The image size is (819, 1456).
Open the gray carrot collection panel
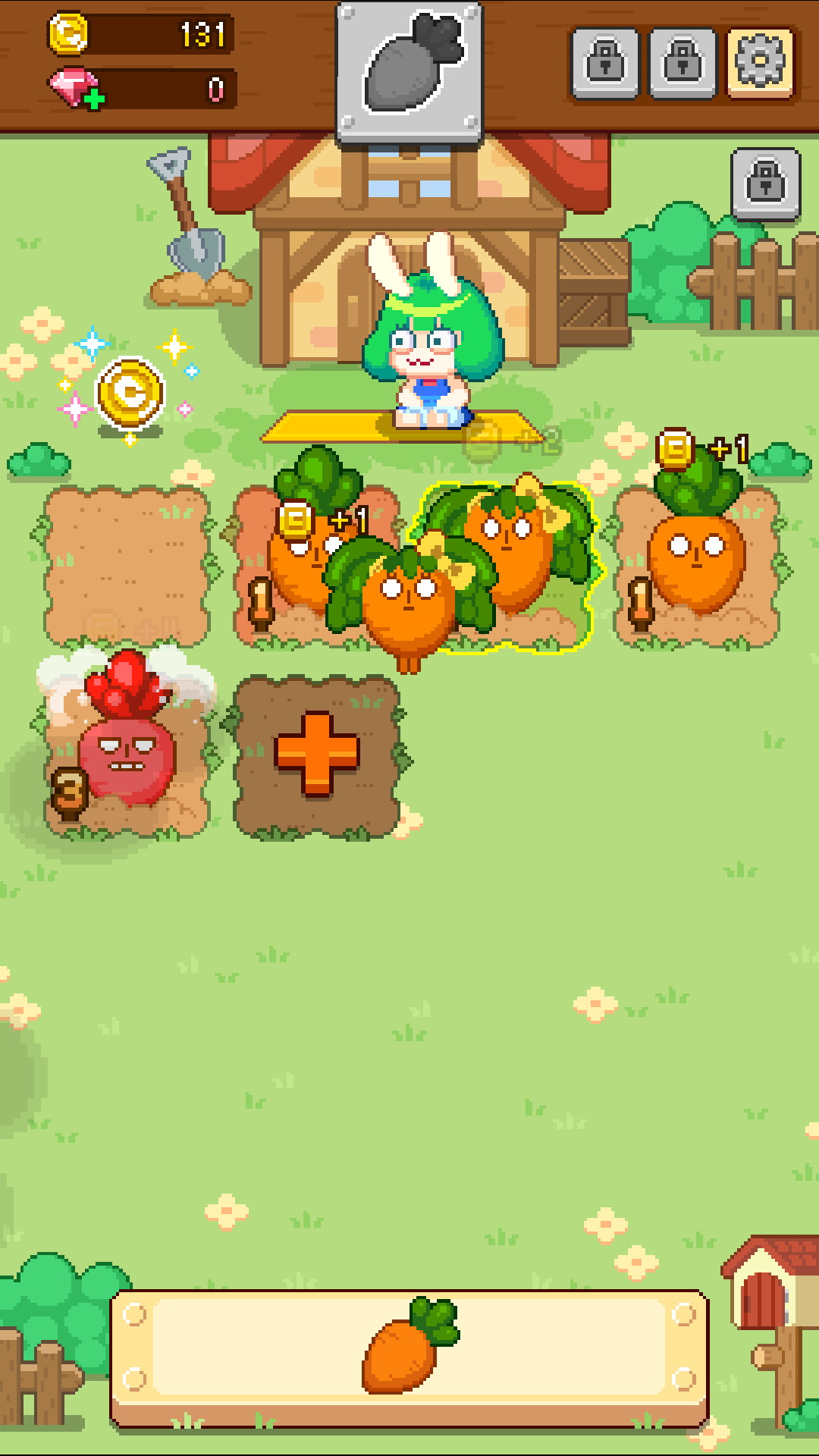coord(409,72)
